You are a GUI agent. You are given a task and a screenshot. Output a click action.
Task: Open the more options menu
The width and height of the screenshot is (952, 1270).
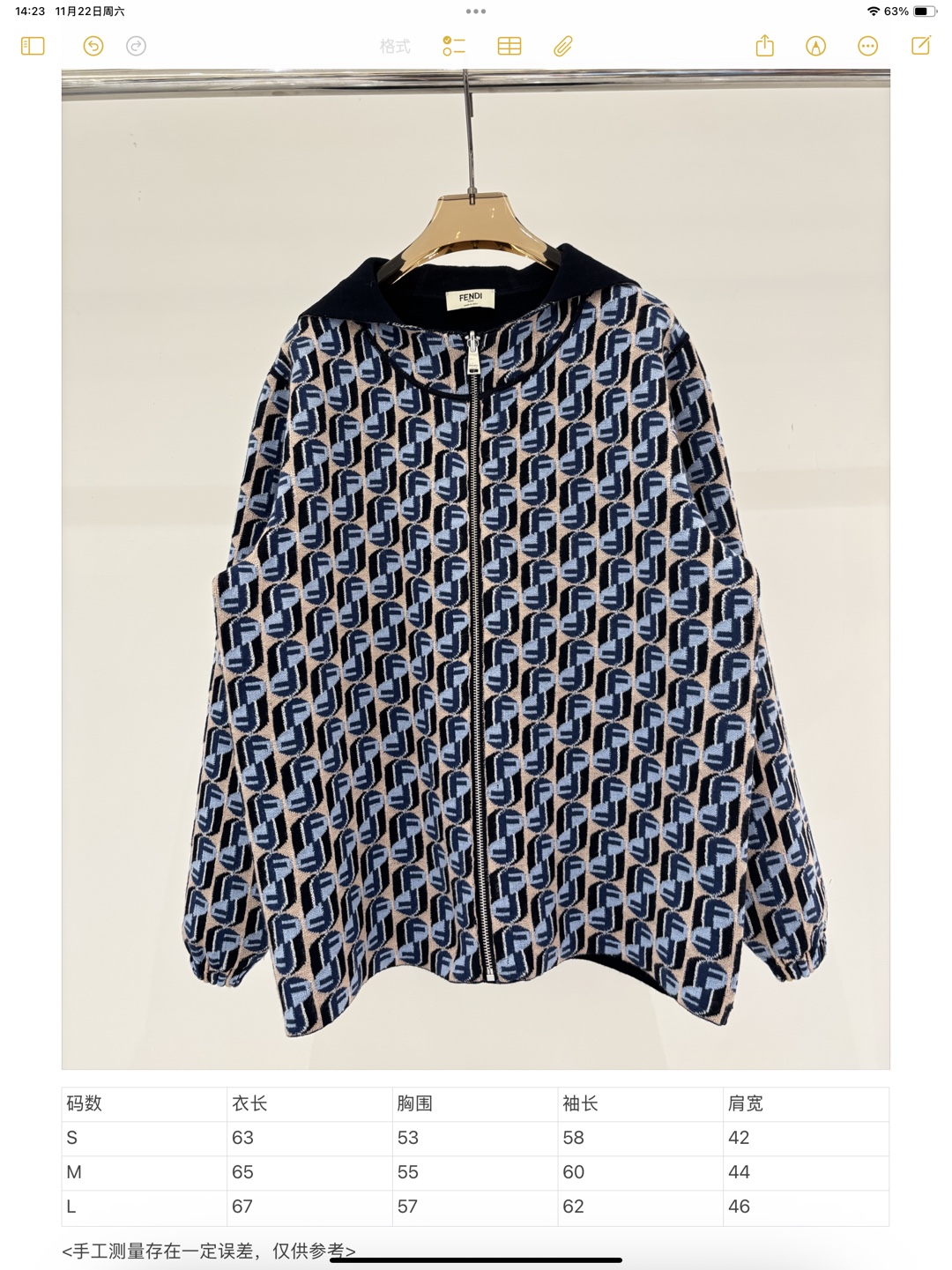[x=868, y=46]
